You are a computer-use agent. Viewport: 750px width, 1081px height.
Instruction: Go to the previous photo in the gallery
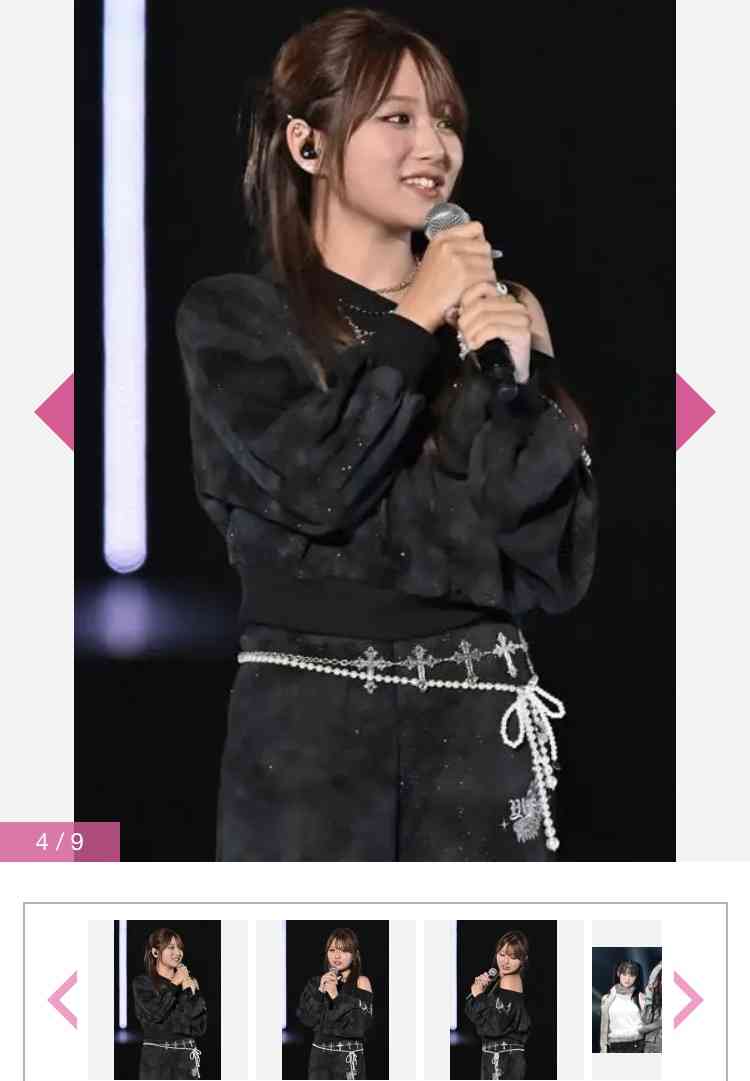click(56, 412)
